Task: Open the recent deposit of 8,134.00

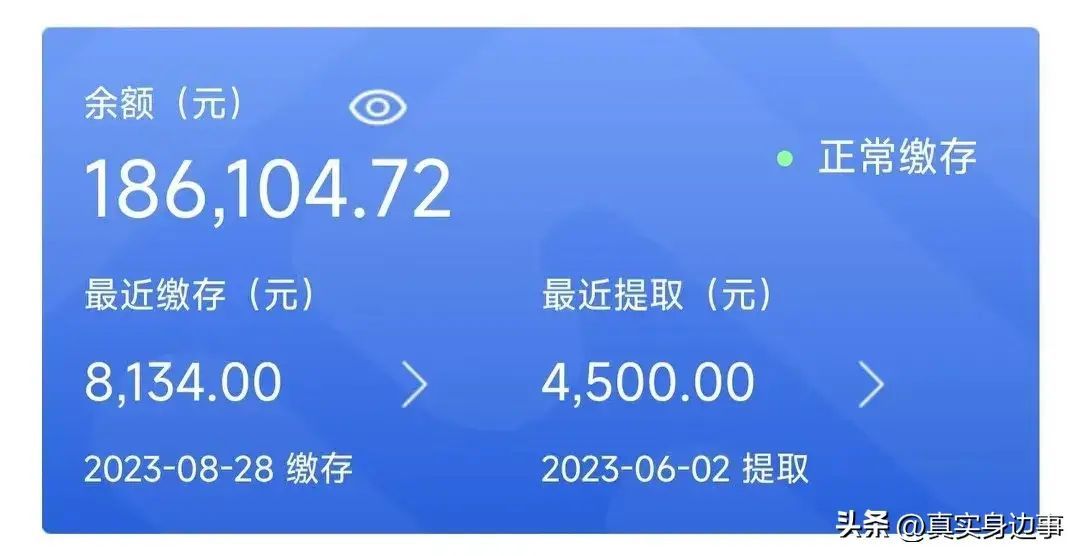Action: (x=414, y=385)
